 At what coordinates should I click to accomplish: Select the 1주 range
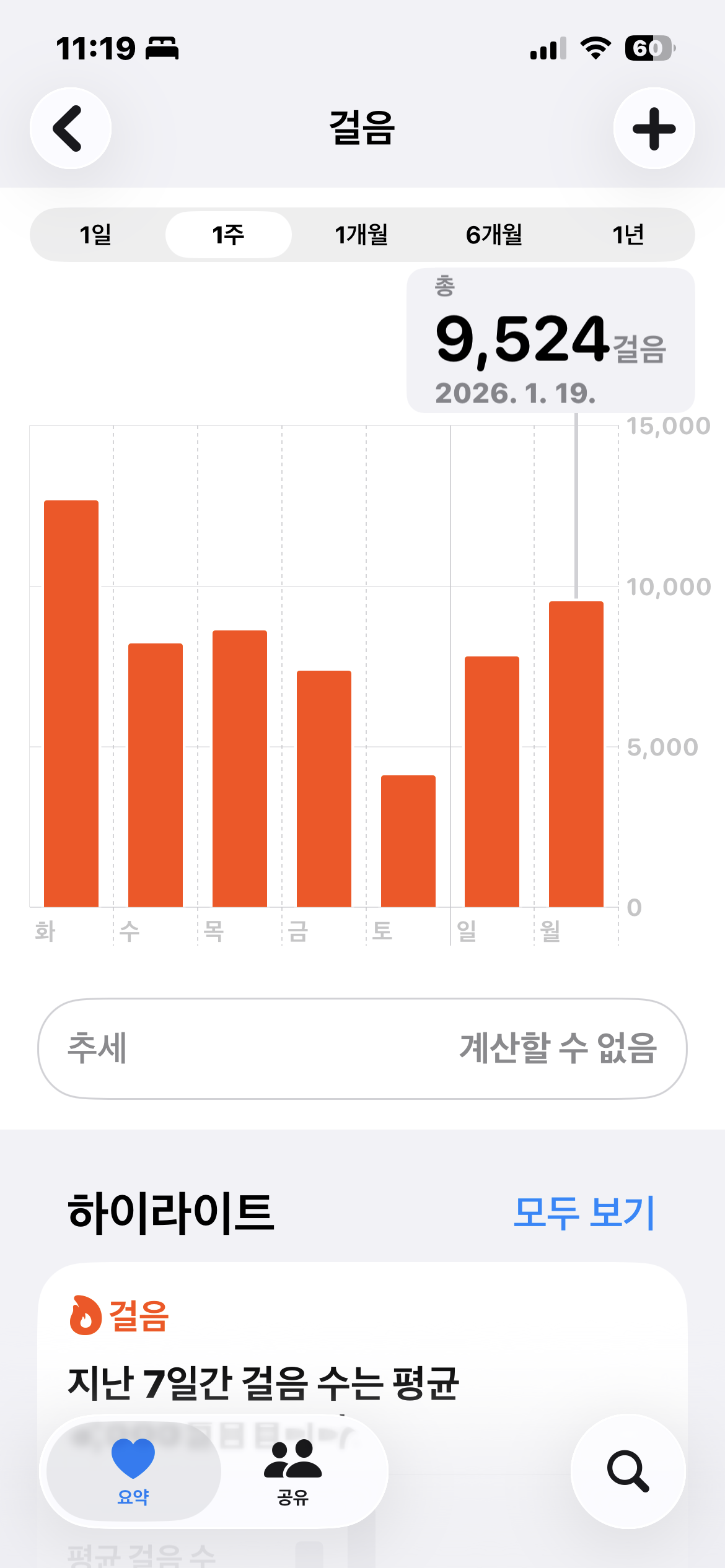pos(228,235)
